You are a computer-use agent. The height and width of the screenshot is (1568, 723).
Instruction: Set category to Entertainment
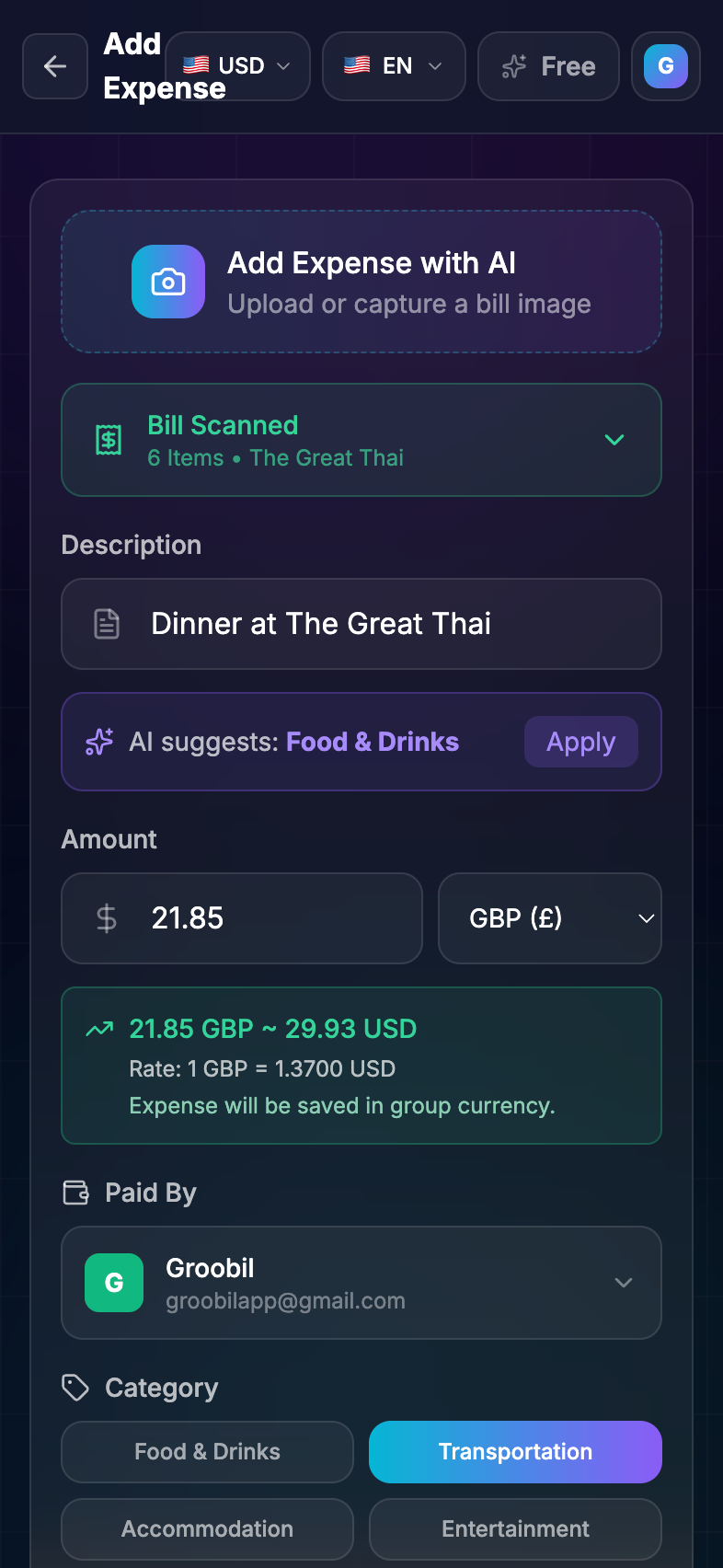[515, 1529]
